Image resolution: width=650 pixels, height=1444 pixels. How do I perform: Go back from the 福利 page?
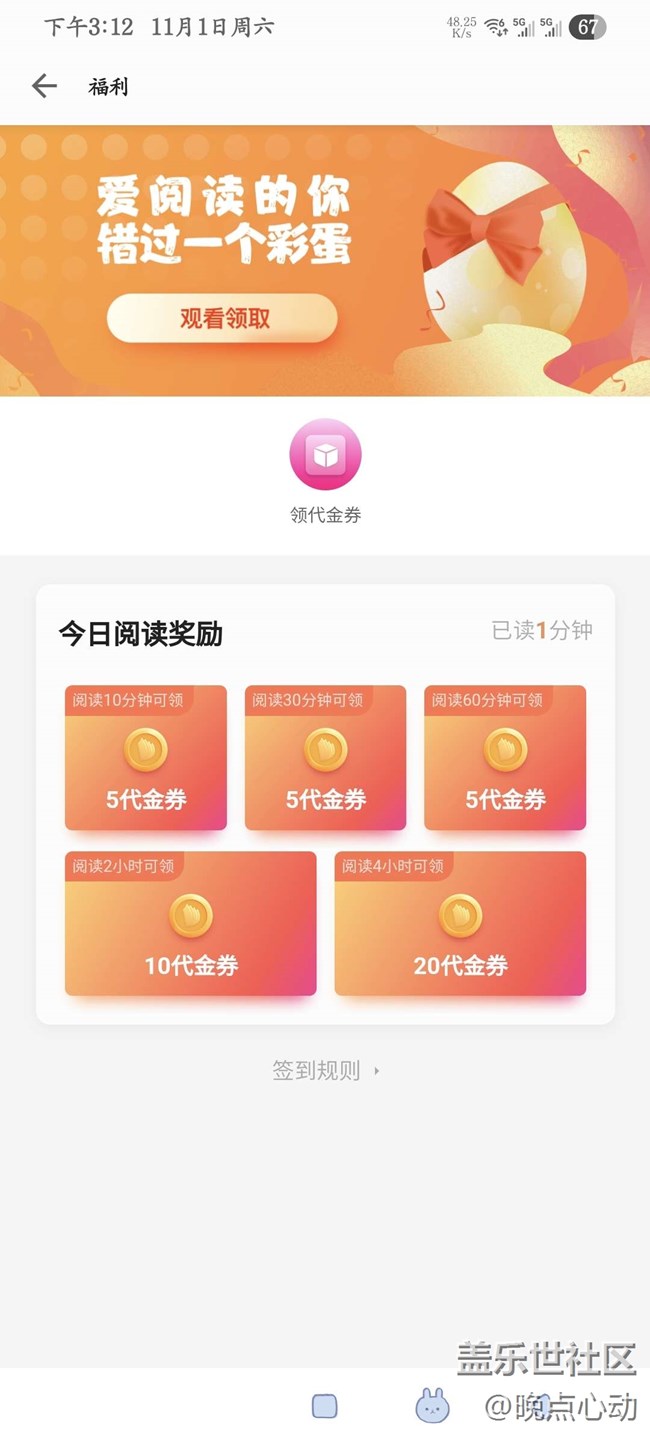pos(44,86)
